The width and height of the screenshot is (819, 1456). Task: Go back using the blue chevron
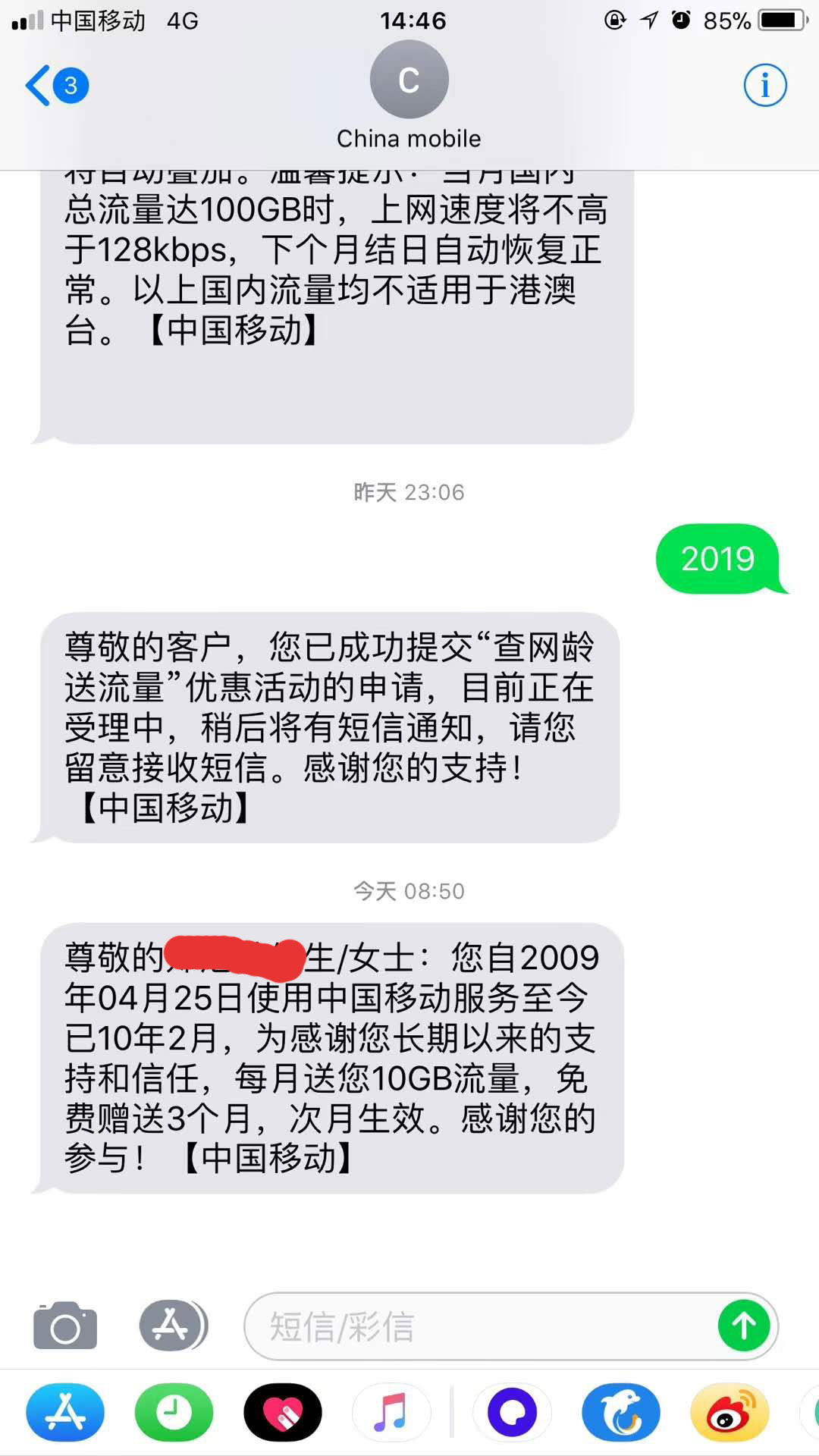pos(36,85)
